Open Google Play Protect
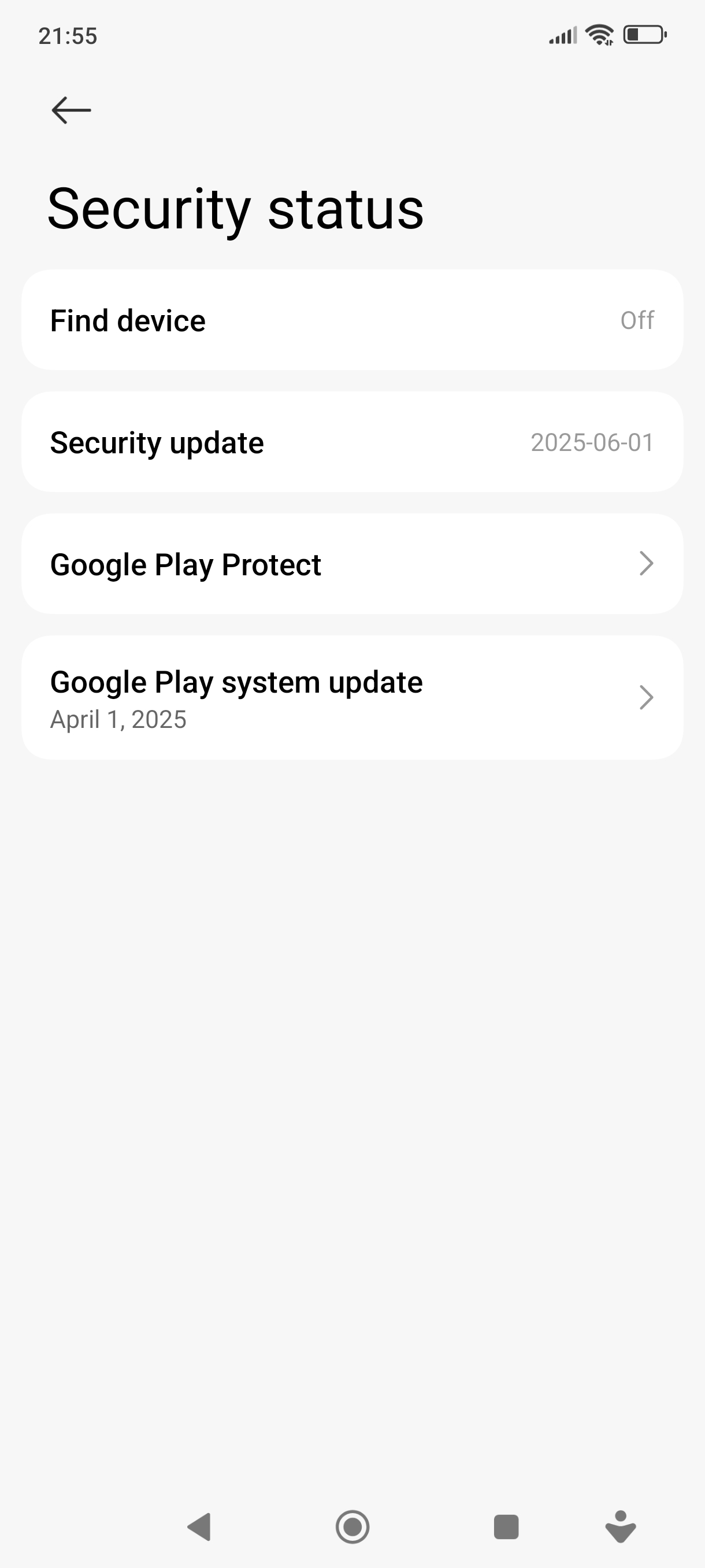 (352, 564)
